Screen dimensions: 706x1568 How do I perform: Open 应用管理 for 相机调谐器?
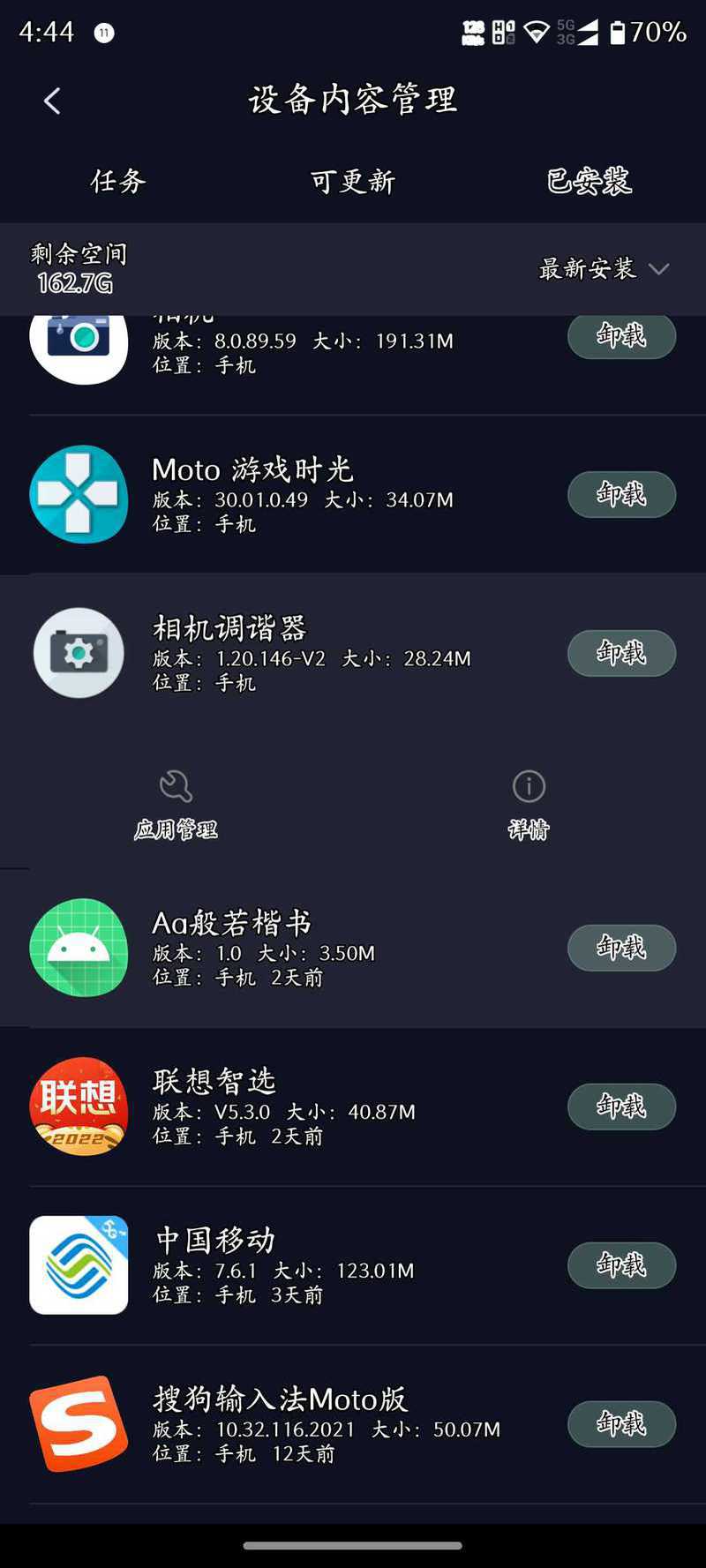tap(176, 805)
